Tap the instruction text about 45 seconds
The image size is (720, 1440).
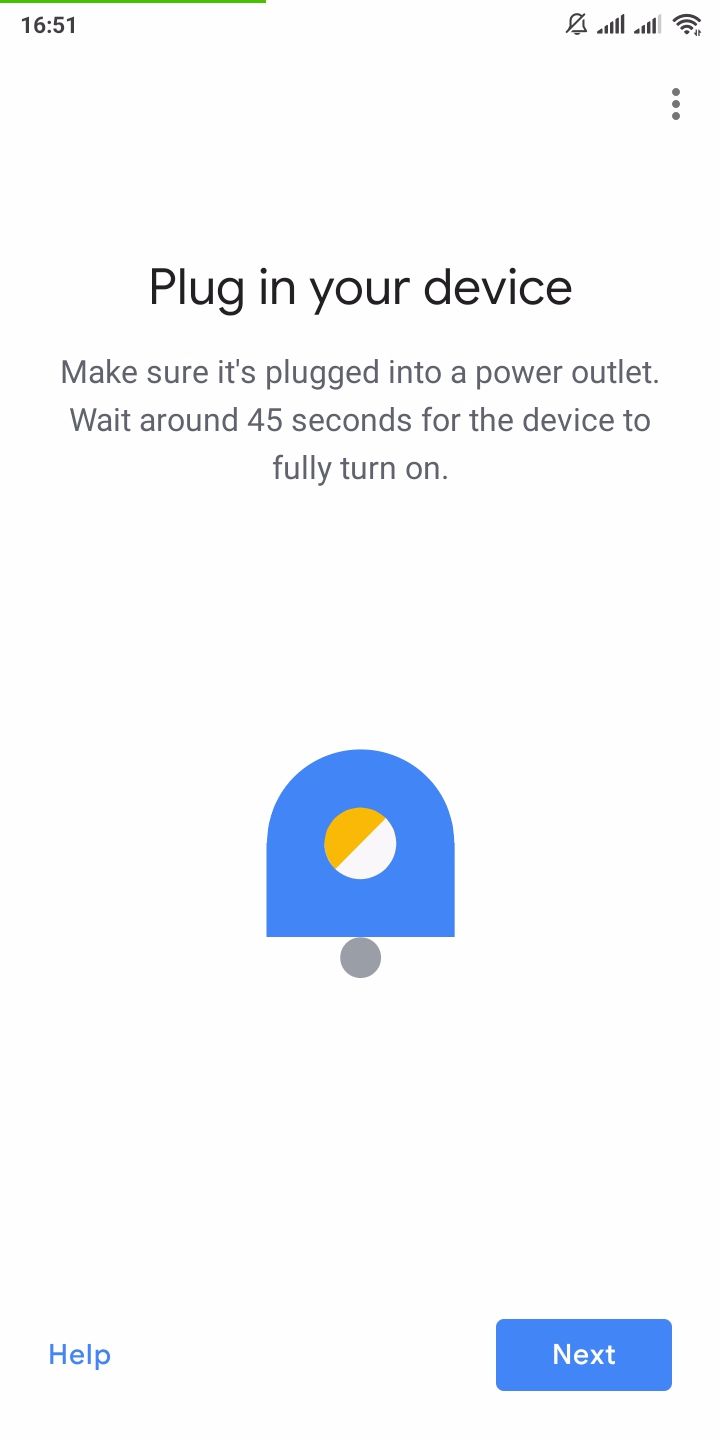click(360, 419)
